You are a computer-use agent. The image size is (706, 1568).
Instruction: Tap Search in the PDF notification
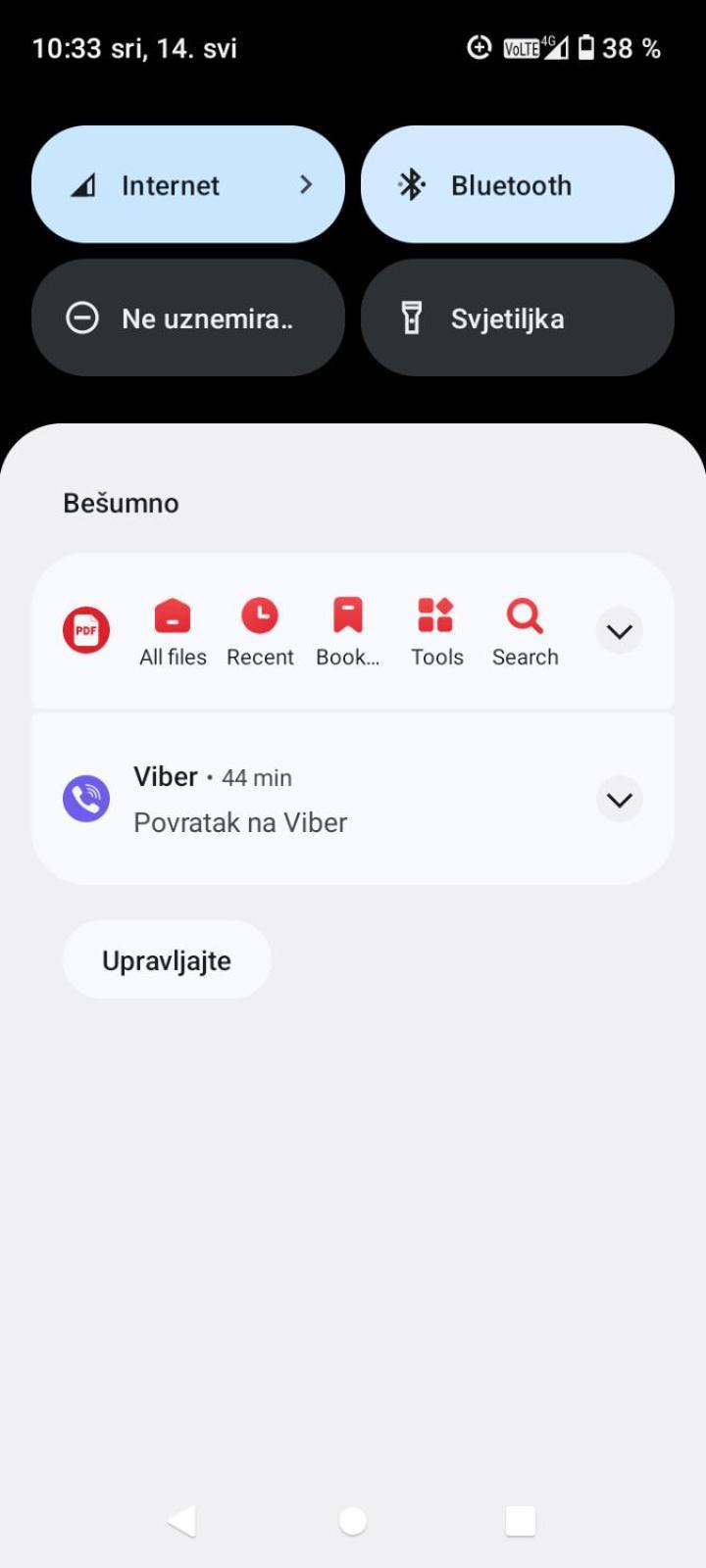pos(525,632)
